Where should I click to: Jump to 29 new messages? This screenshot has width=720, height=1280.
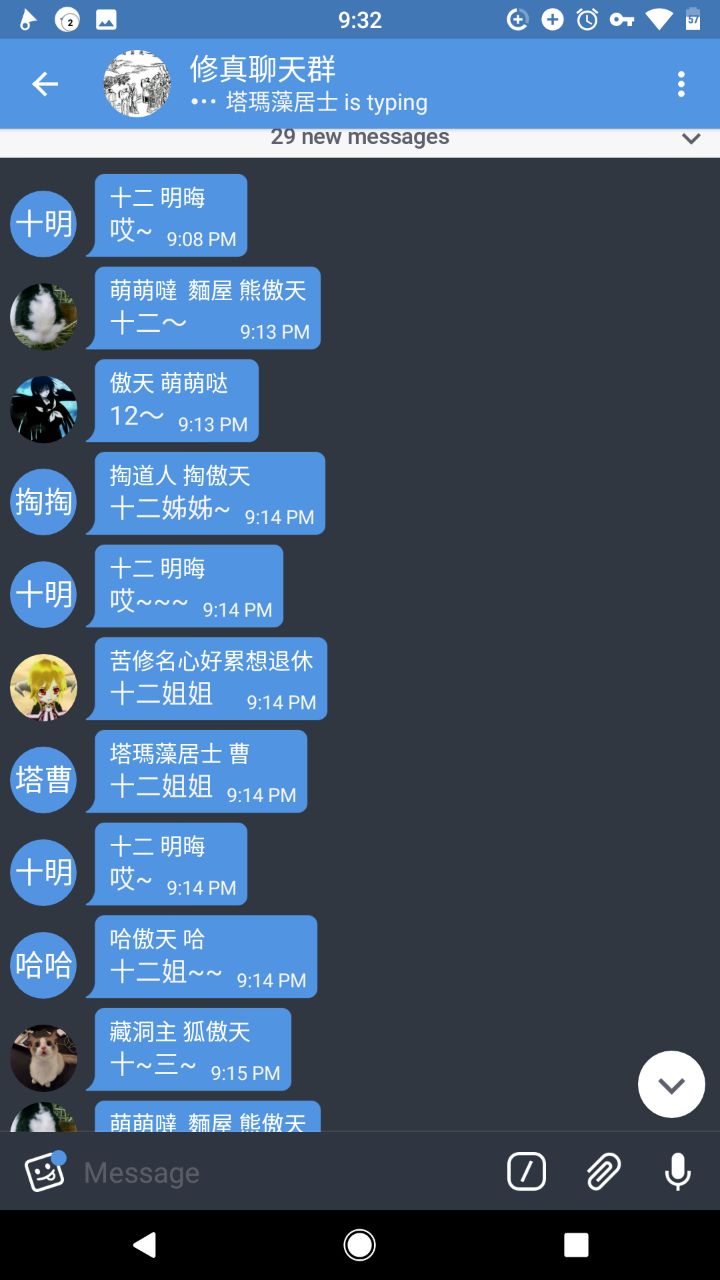[x=360, y=138]
